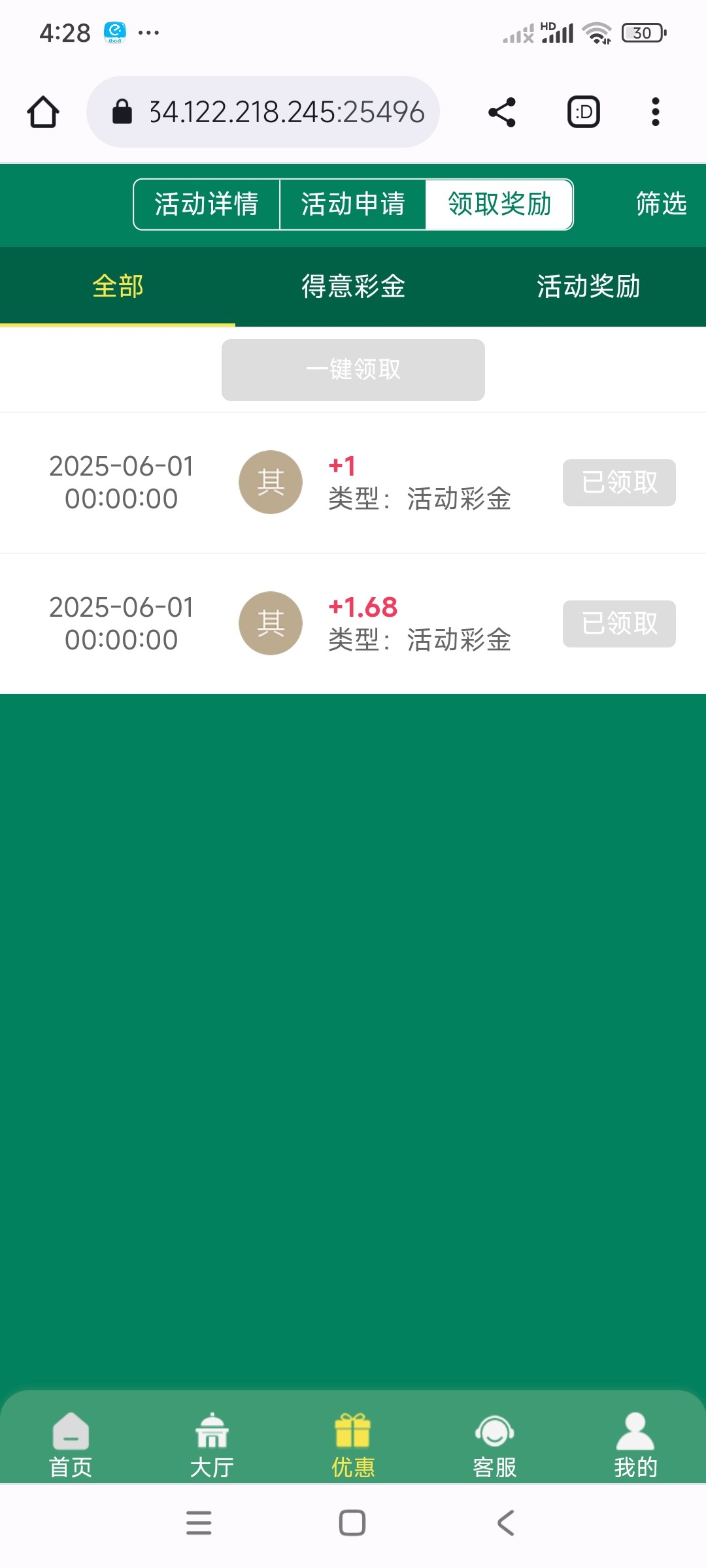Share this page
The image size is (706, 1568).
pyautogui.click(x=502, y=112)
